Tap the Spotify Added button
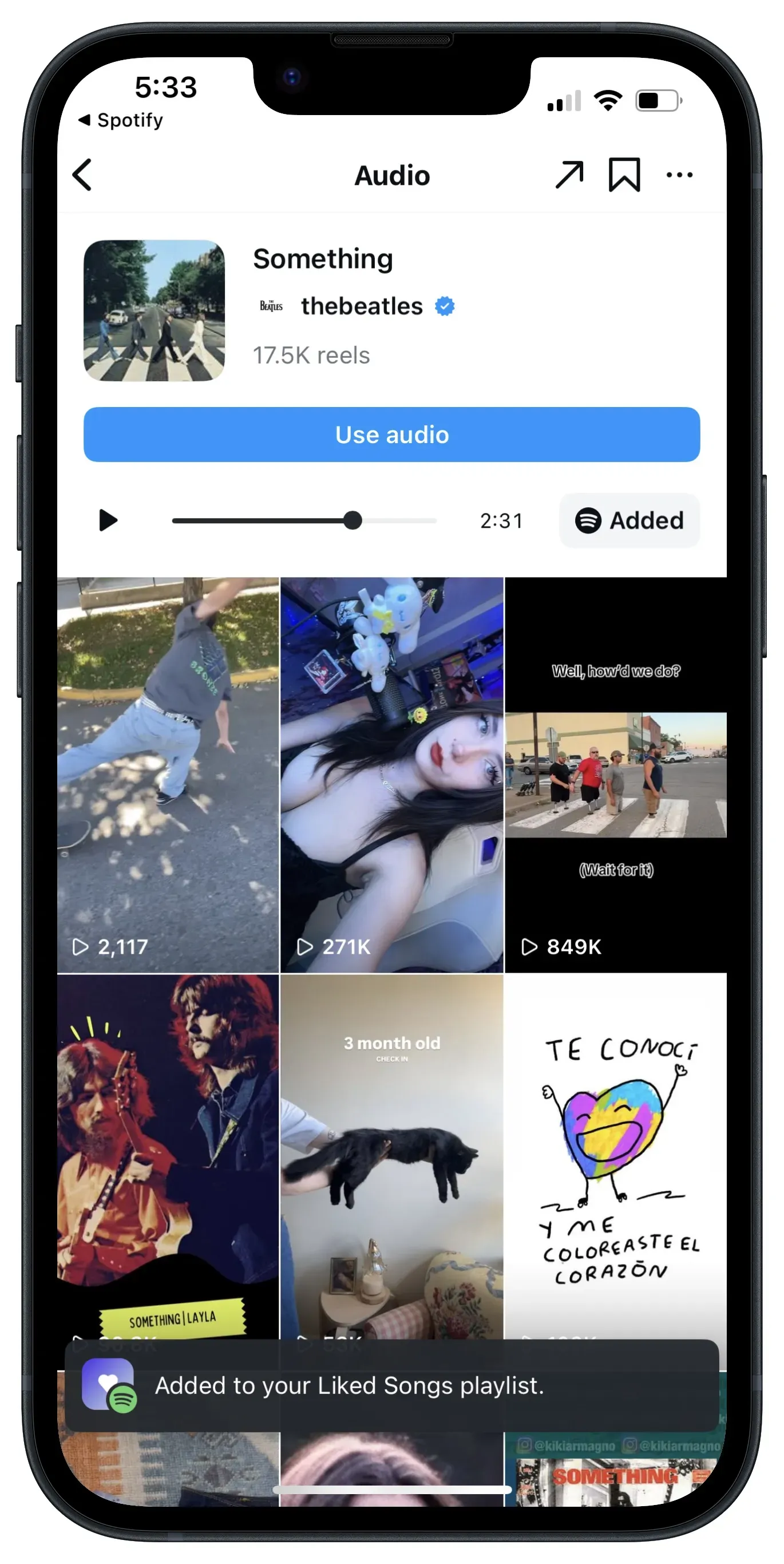This screenshot has height=1564, width=784. pos(629,520)
